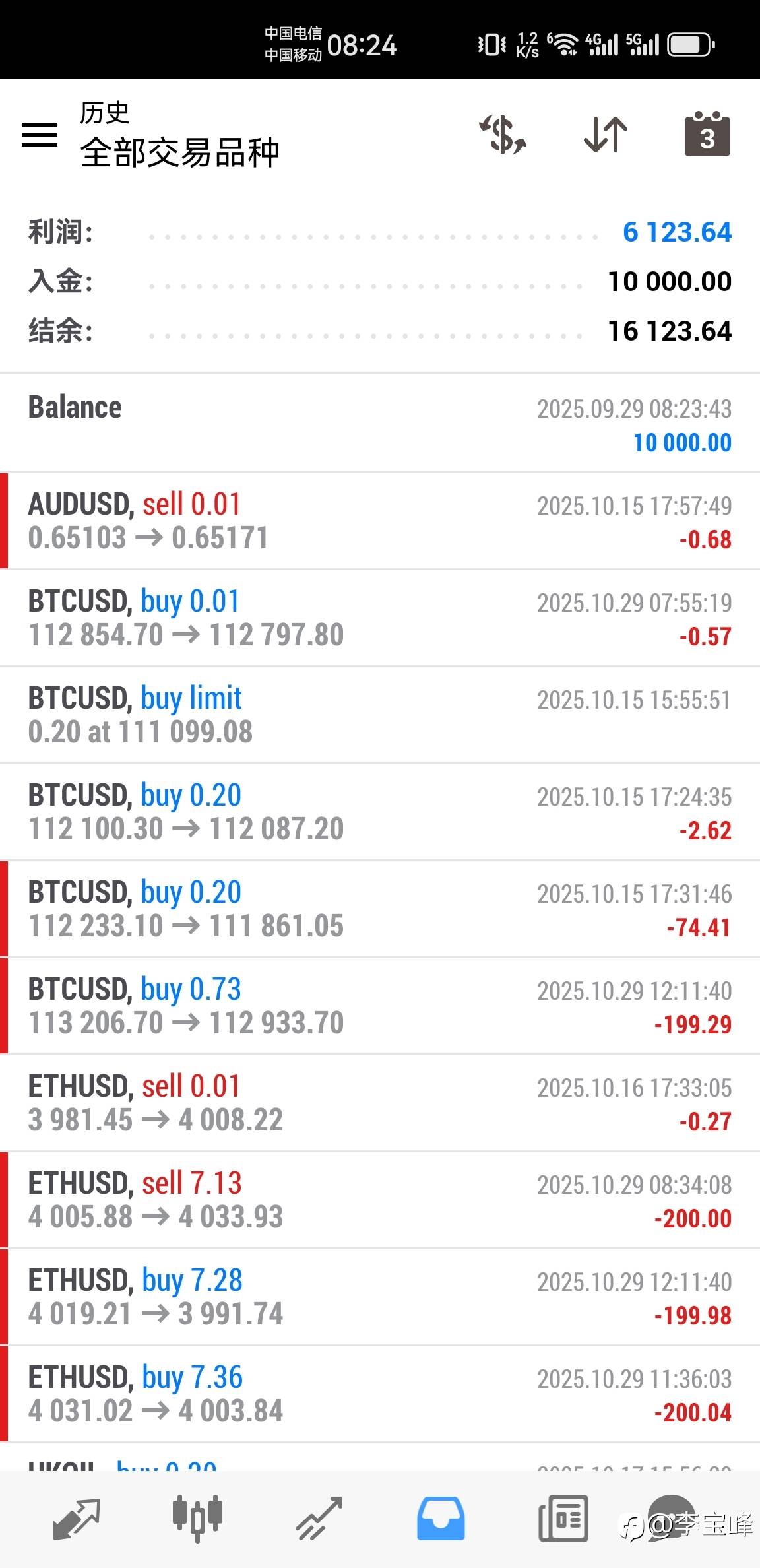Open the BTCUSD buy limit order

click(380, 715)
